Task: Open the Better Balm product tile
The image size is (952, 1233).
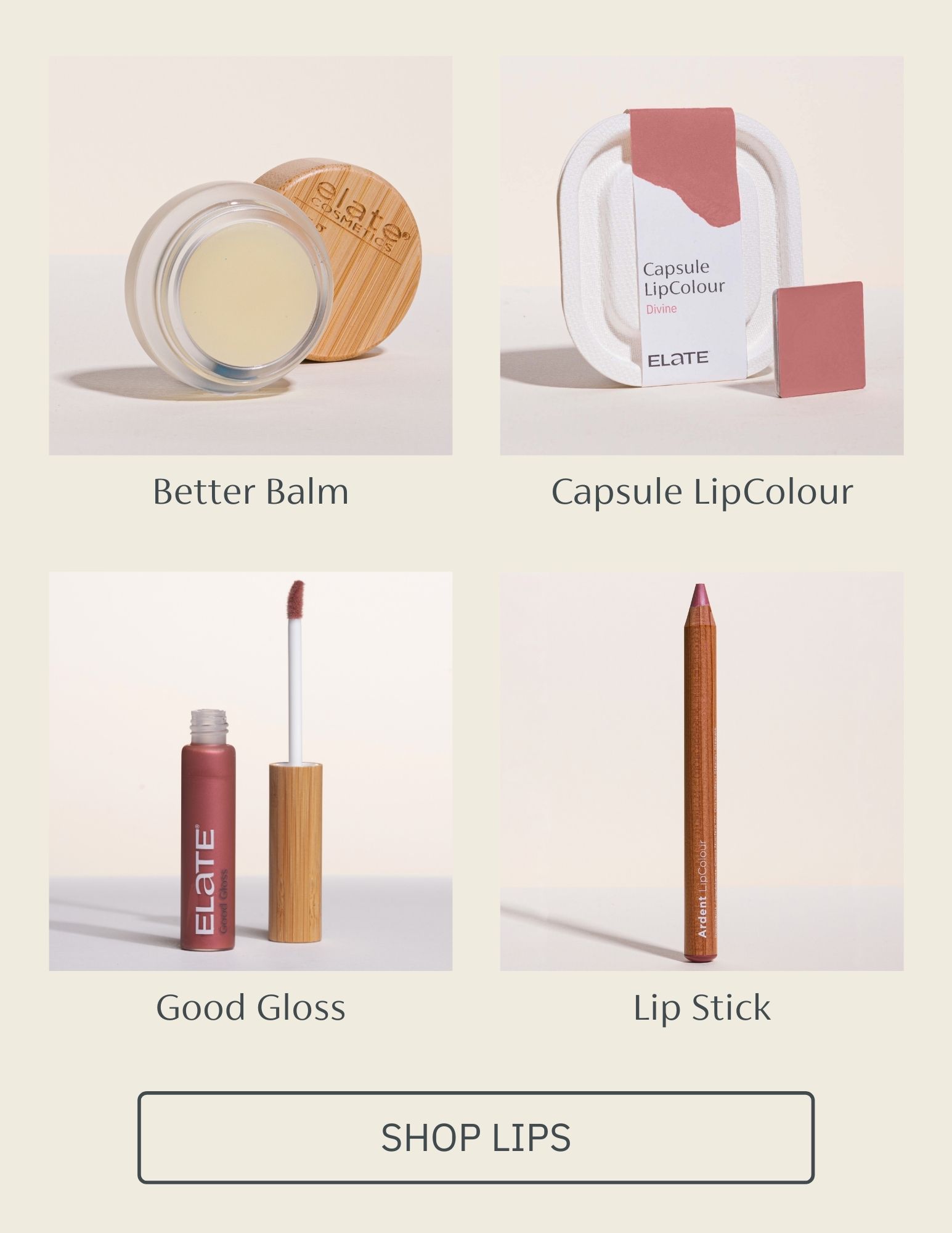Action: coord(250,256)
